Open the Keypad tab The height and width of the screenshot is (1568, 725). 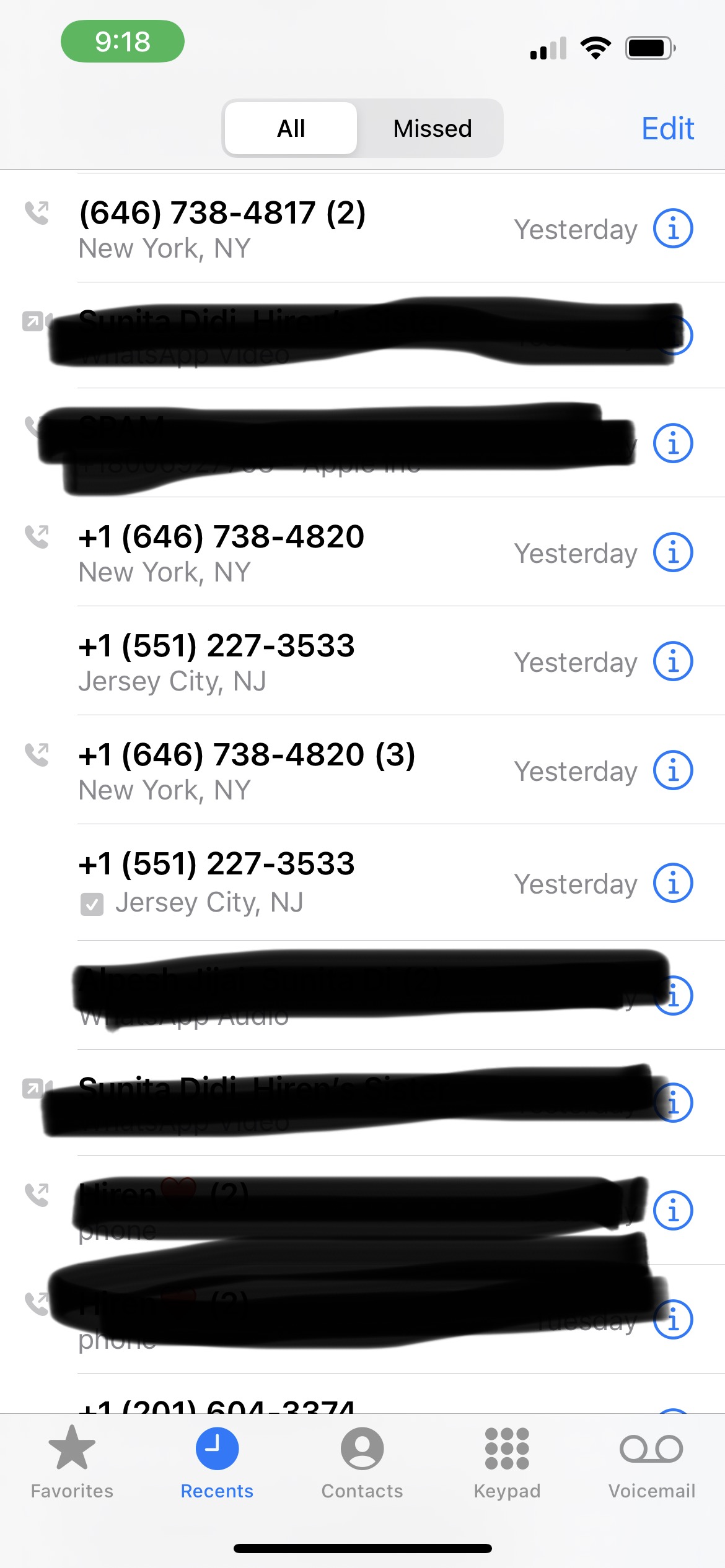coord(507,1458)
